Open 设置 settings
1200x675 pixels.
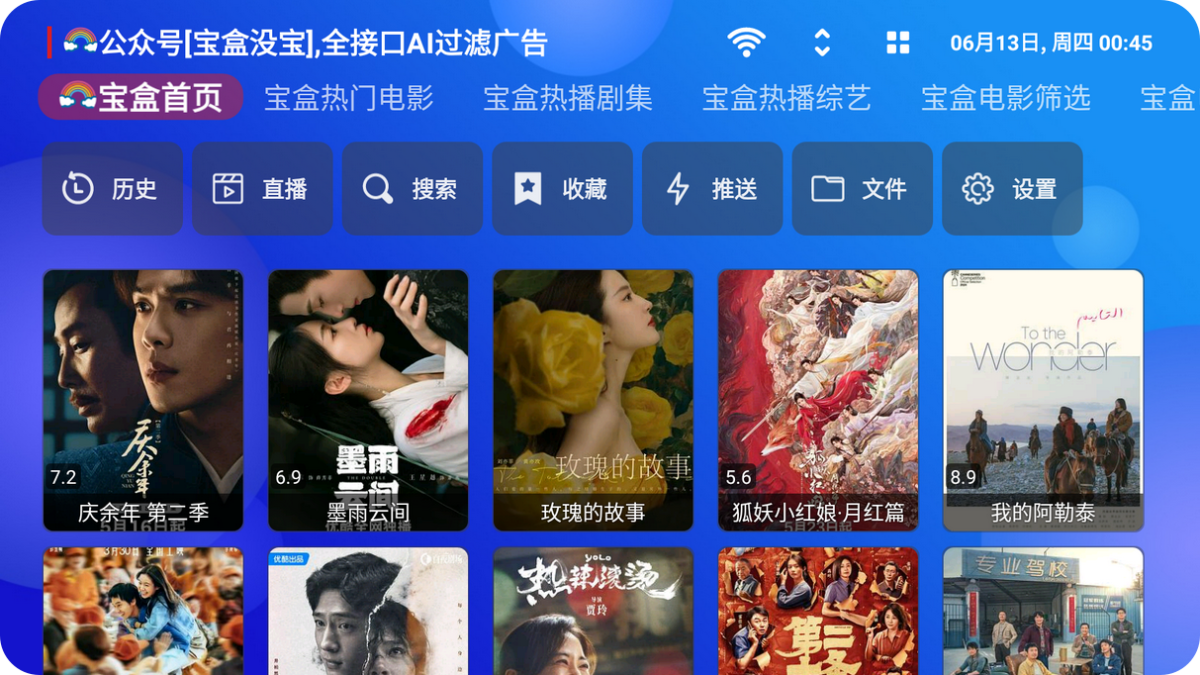(x=1012, y=189)
